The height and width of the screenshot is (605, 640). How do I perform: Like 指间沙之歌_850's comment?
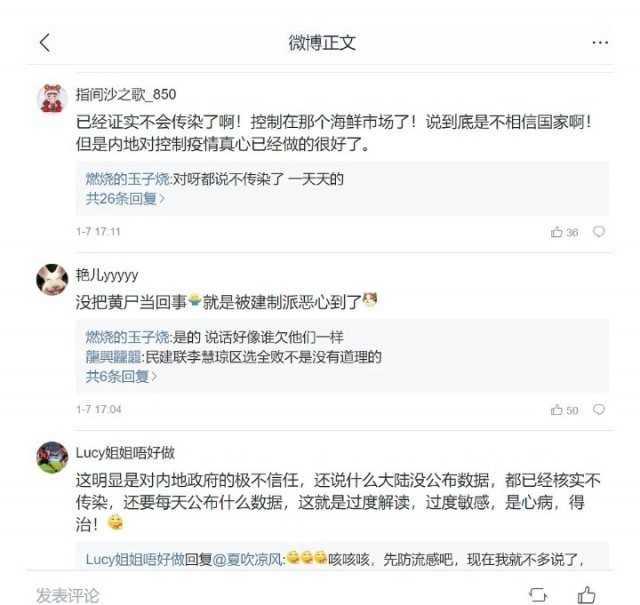click(564, 232)
